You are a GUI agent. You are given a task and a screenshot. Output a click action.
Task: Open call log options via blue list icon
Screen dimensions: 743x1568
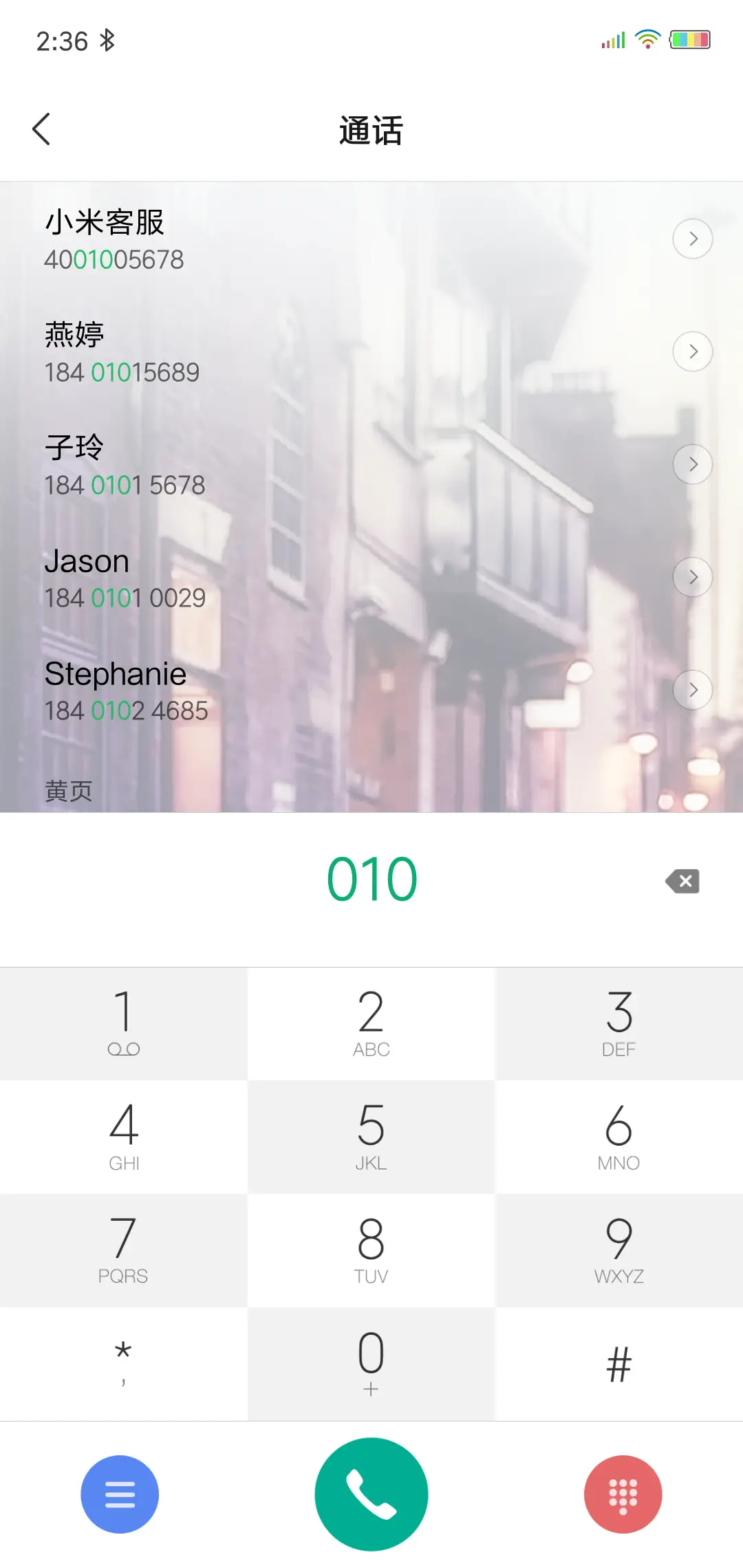[x=120, y=1494]
